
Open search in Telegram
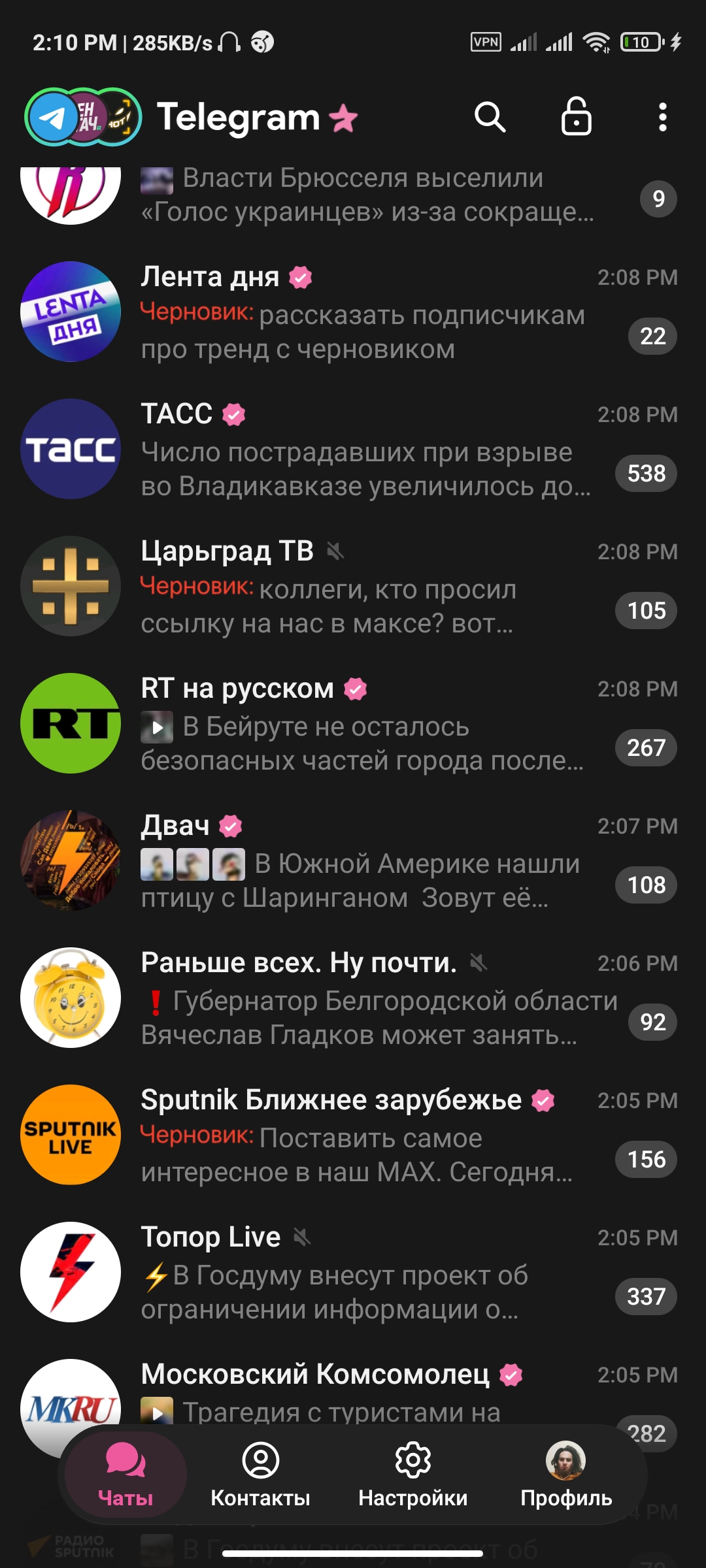pyautogui.click(x=490, y=118)
